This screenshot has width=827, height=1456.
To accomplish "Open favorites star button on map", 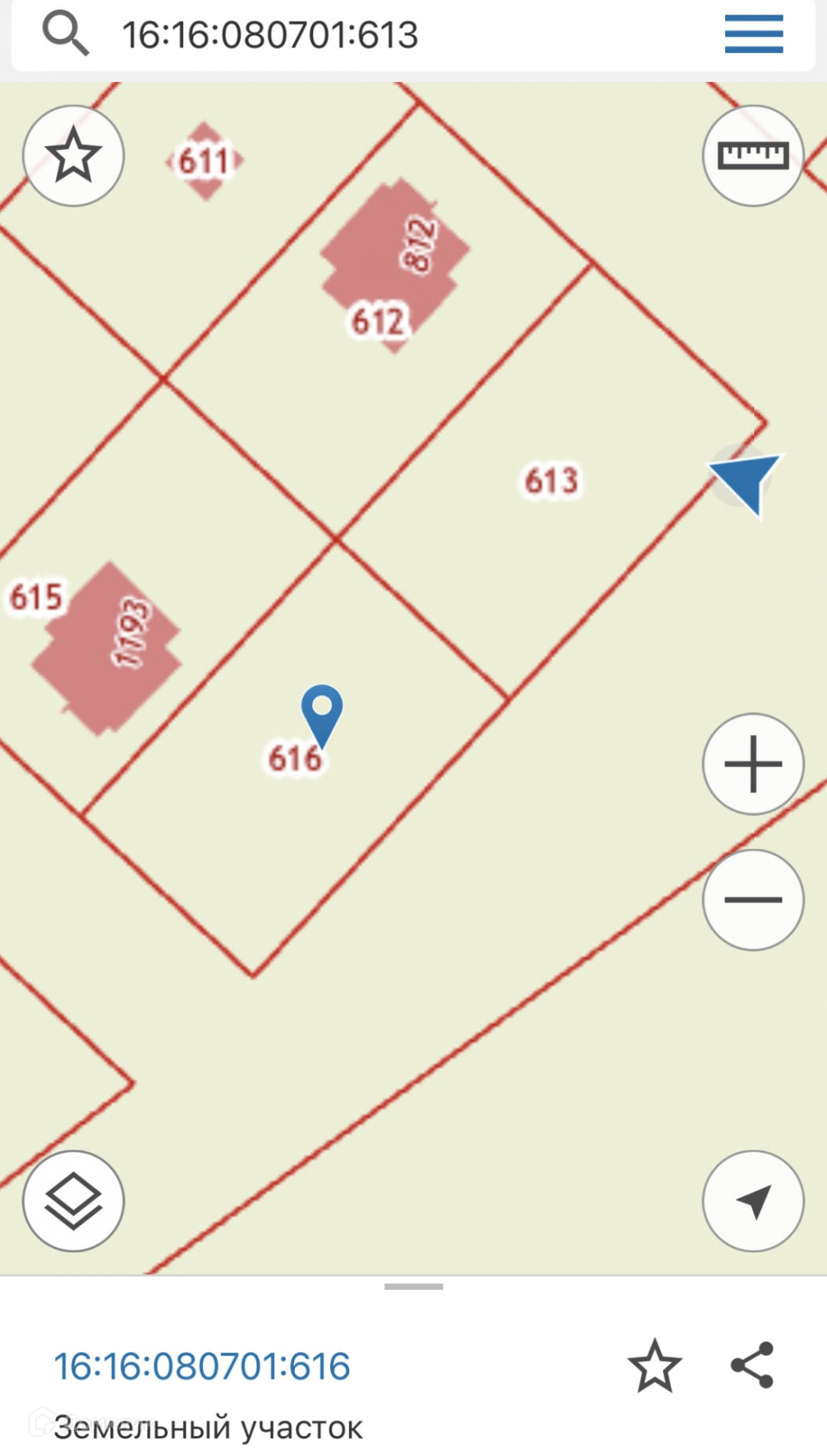I will [74, 155].
